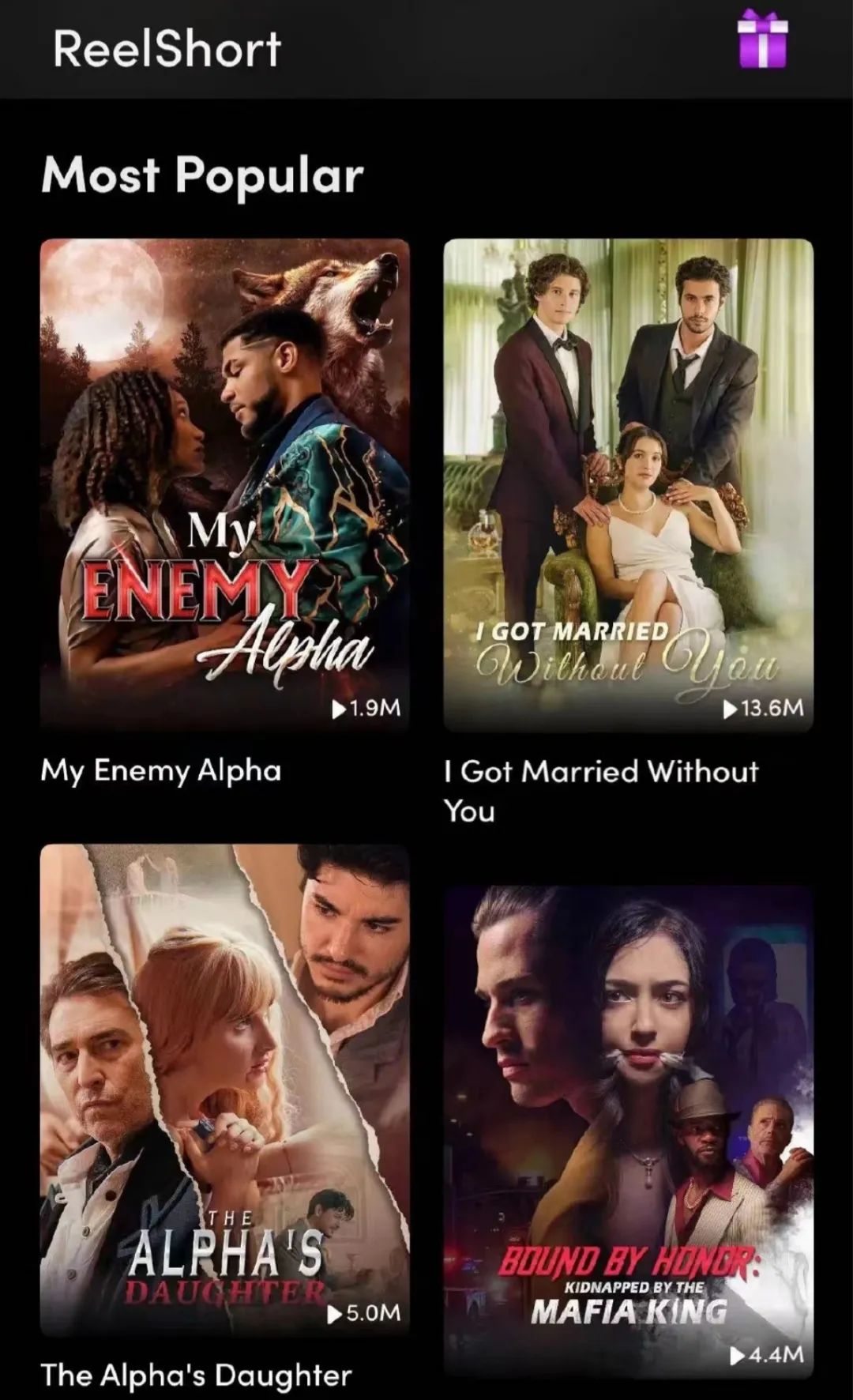
Task: Open The Alpha's Daughter series
Action: pos(225,1089)
